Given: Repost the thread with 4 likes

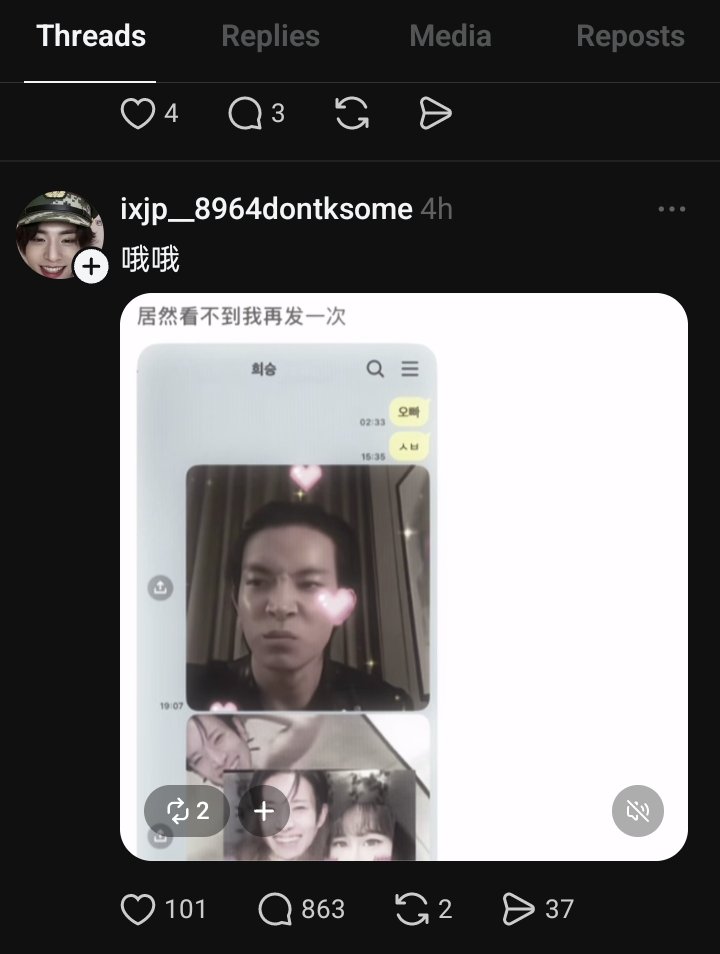Looking at the screenshot, I should pos(352,114).
